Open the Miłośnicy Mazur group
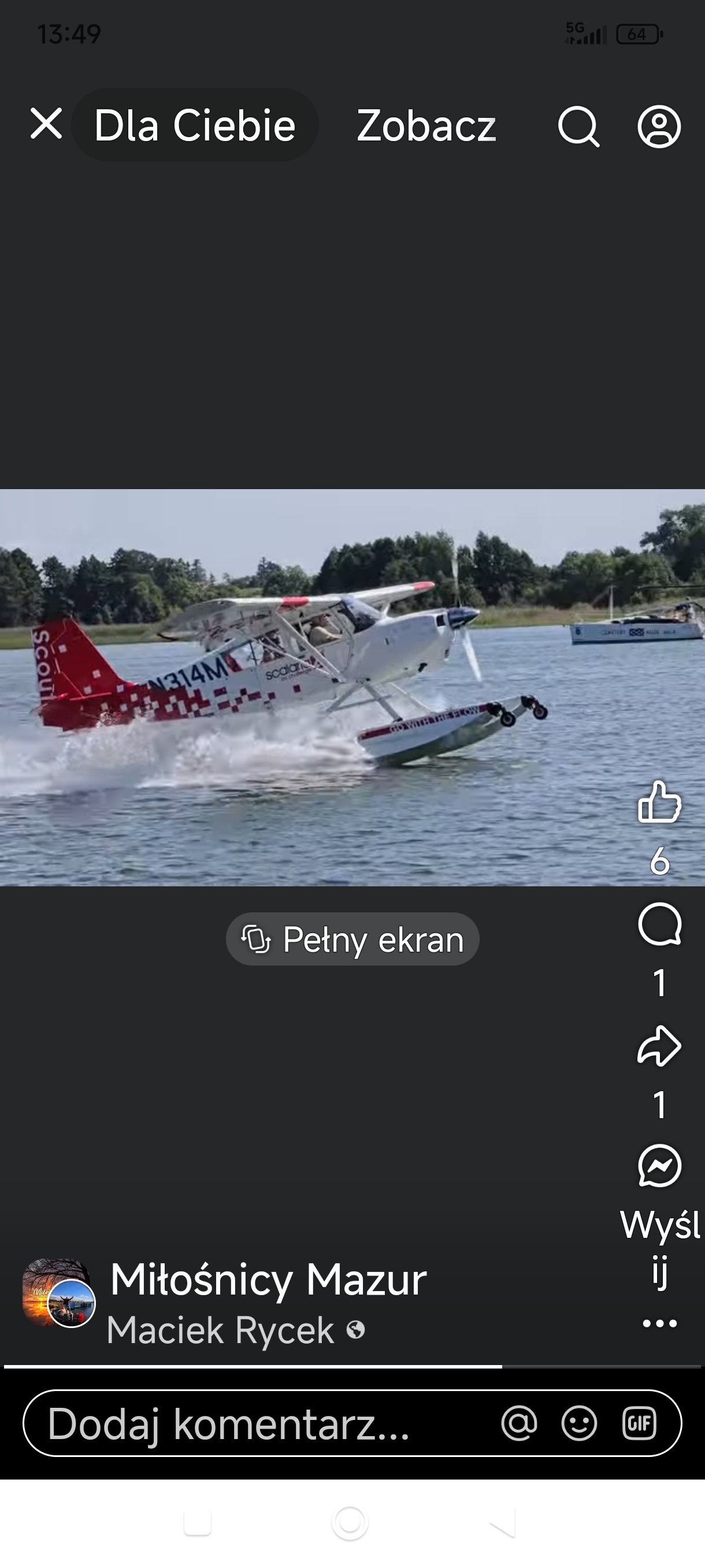The width and height of the screenshot is (705, 1568). [268, 1279]
